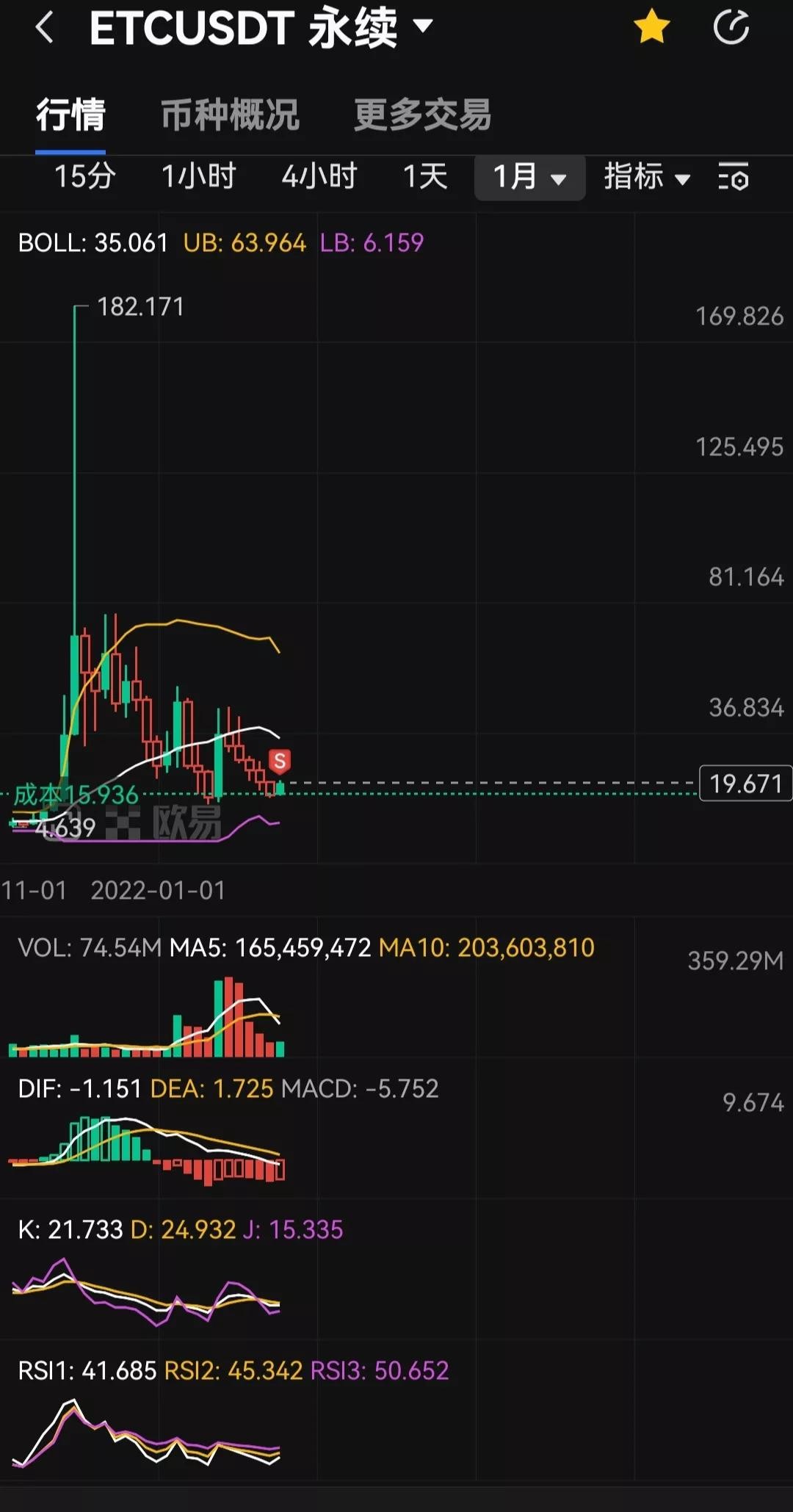Open chart settings icon
793x1512 pixels.
(733, 178)
